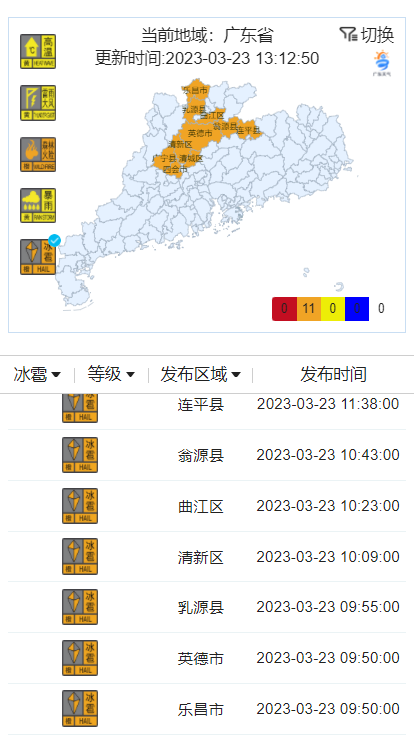The image size is (414, 736).
Task: Open the 清新区 hail warning row
Action: click(207, 557)
